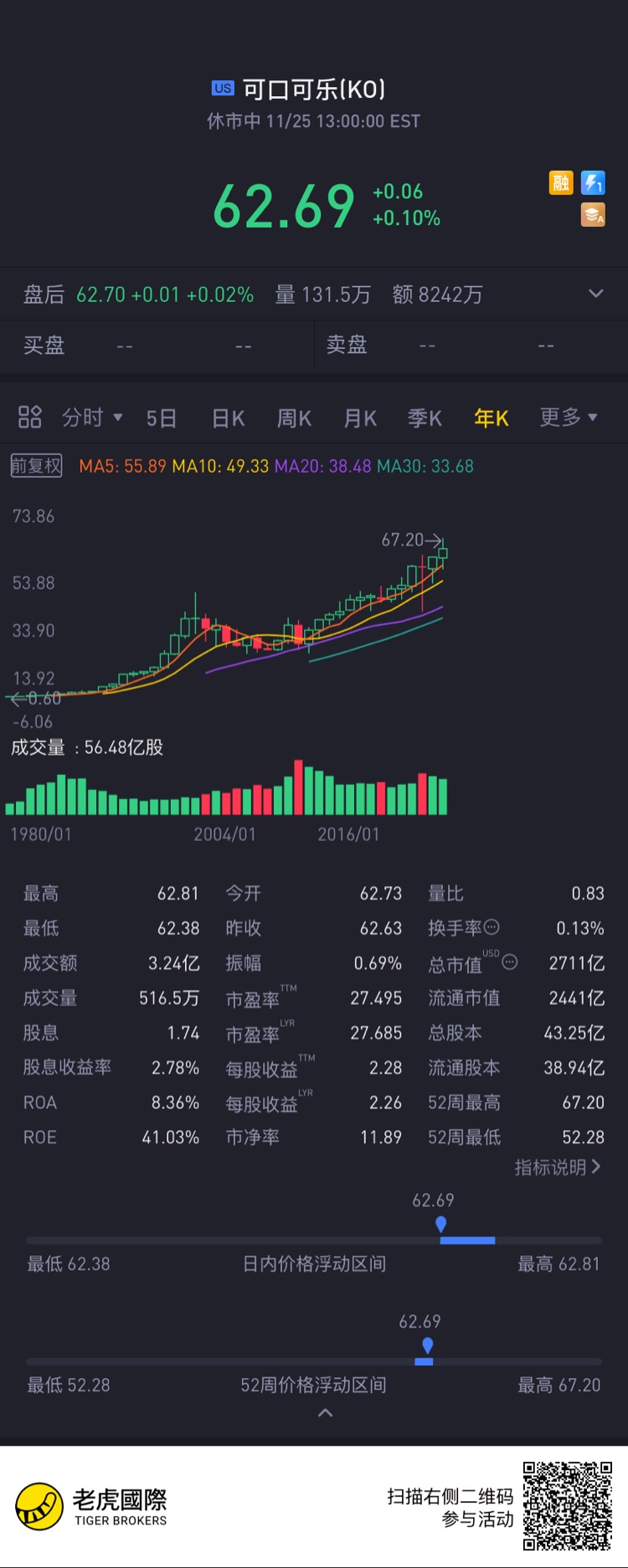Open 总市值 currency options icon

[510, 962]
